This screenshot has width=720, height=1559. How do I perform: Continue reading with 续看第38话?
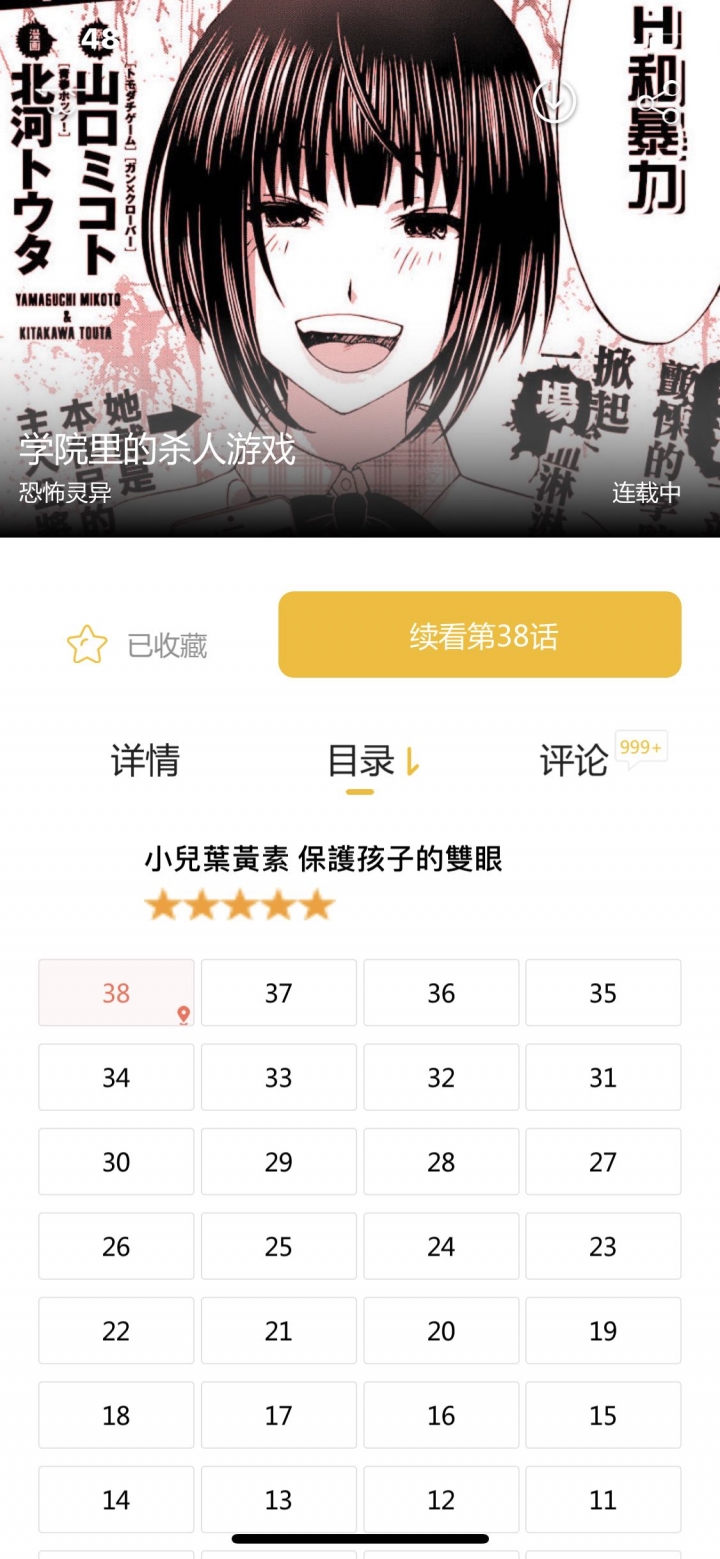point(480,635)
